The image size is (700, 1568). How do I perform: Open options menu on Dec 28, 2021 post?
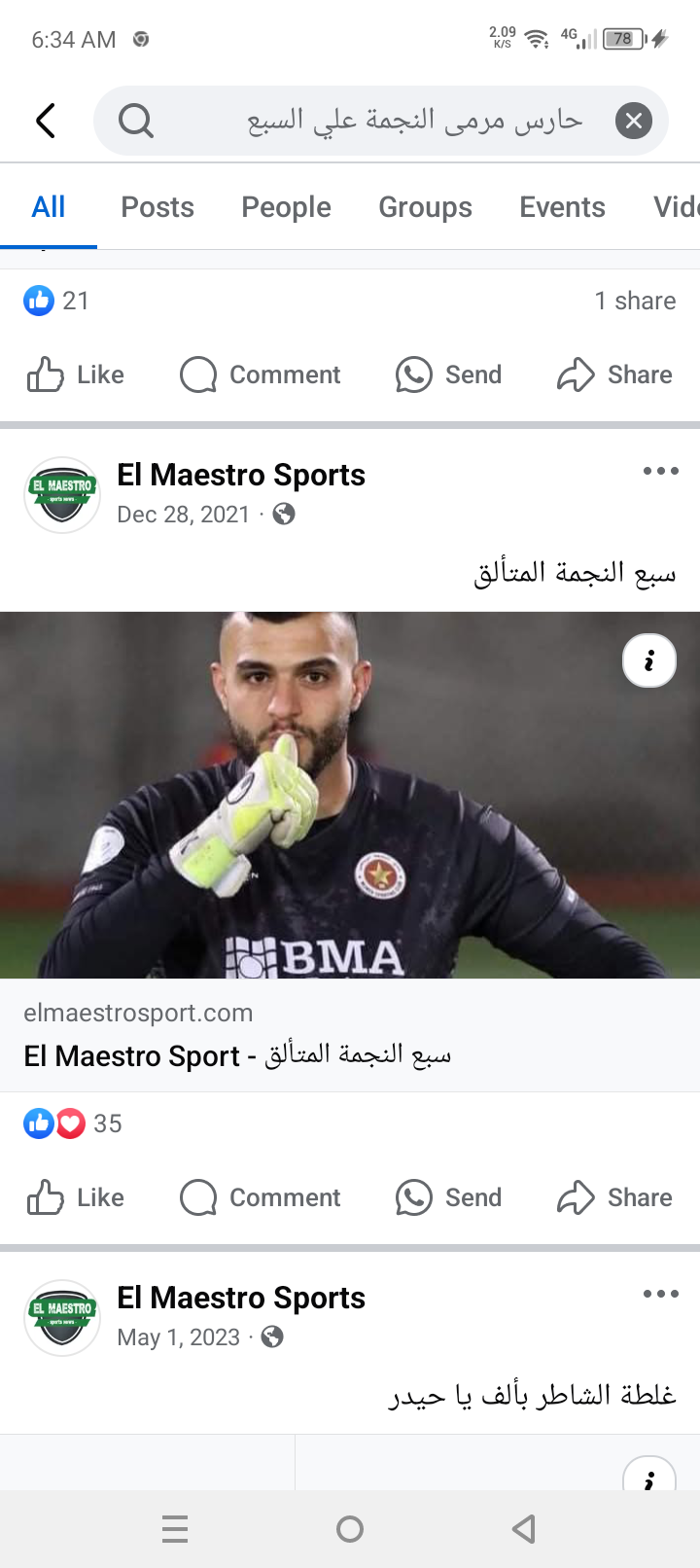tap(660, 472)
